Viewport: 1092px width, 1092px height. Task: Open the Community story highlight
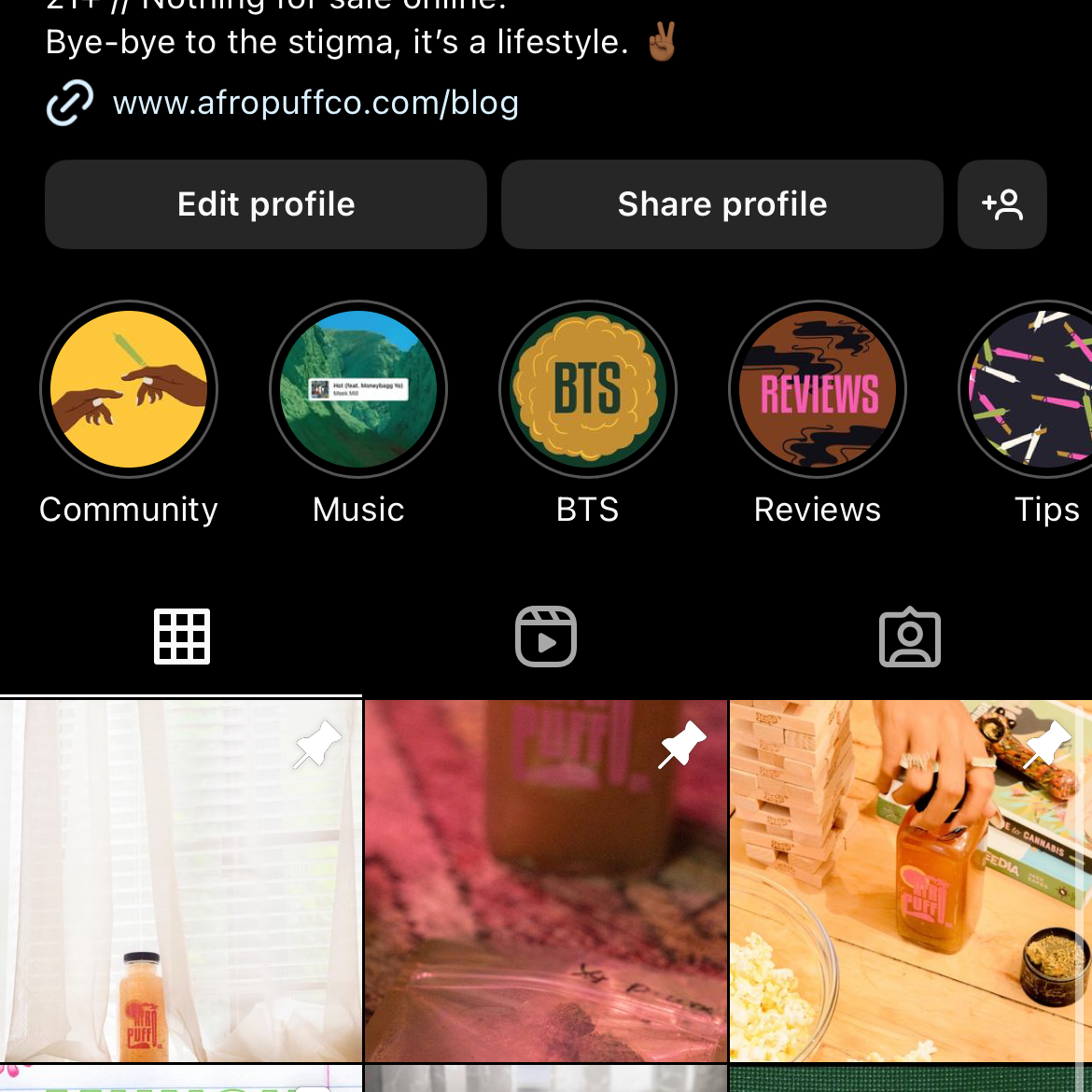(129, 389)
